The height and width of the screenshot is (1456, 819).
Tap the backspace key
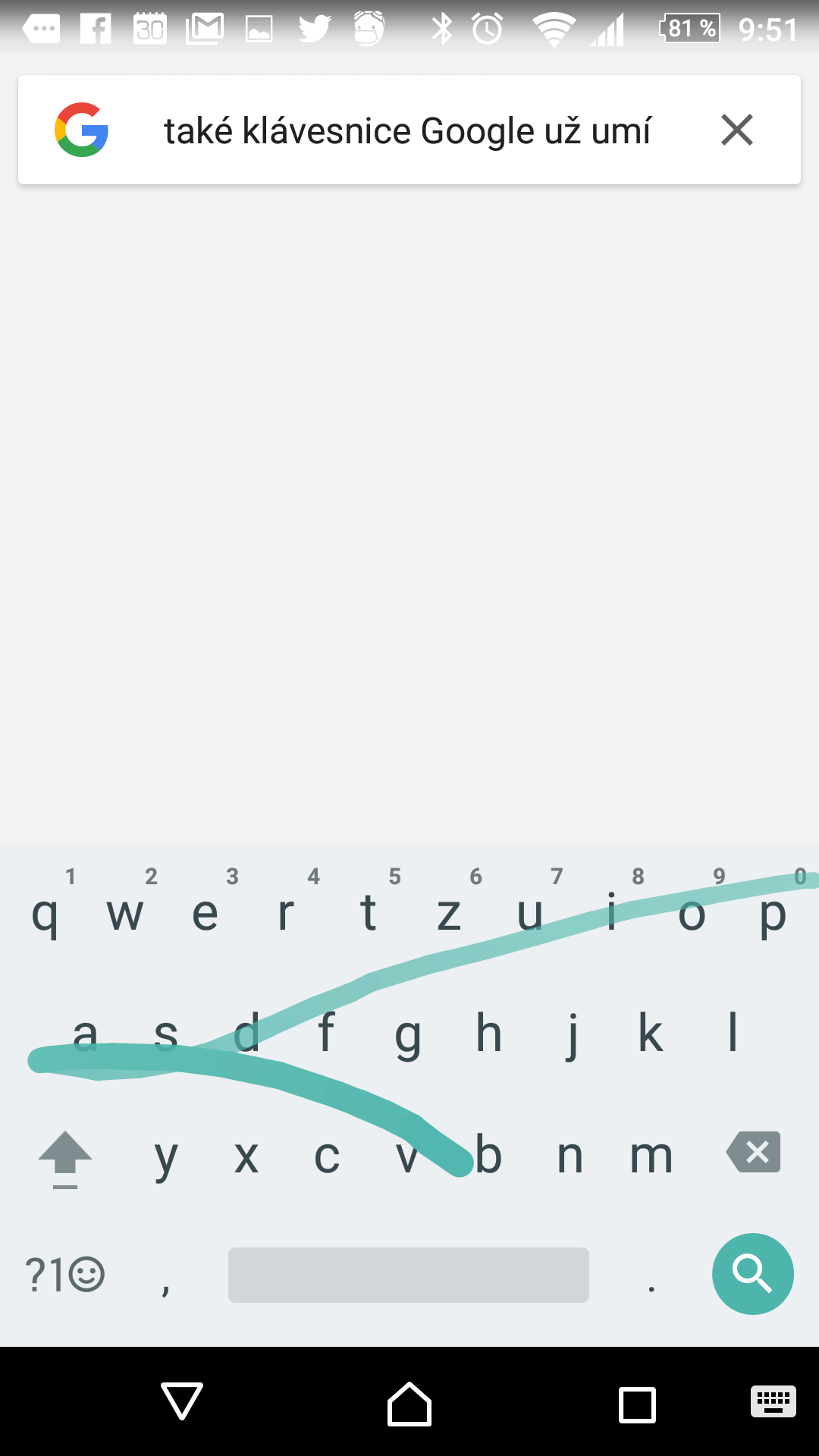point(753,1153)
